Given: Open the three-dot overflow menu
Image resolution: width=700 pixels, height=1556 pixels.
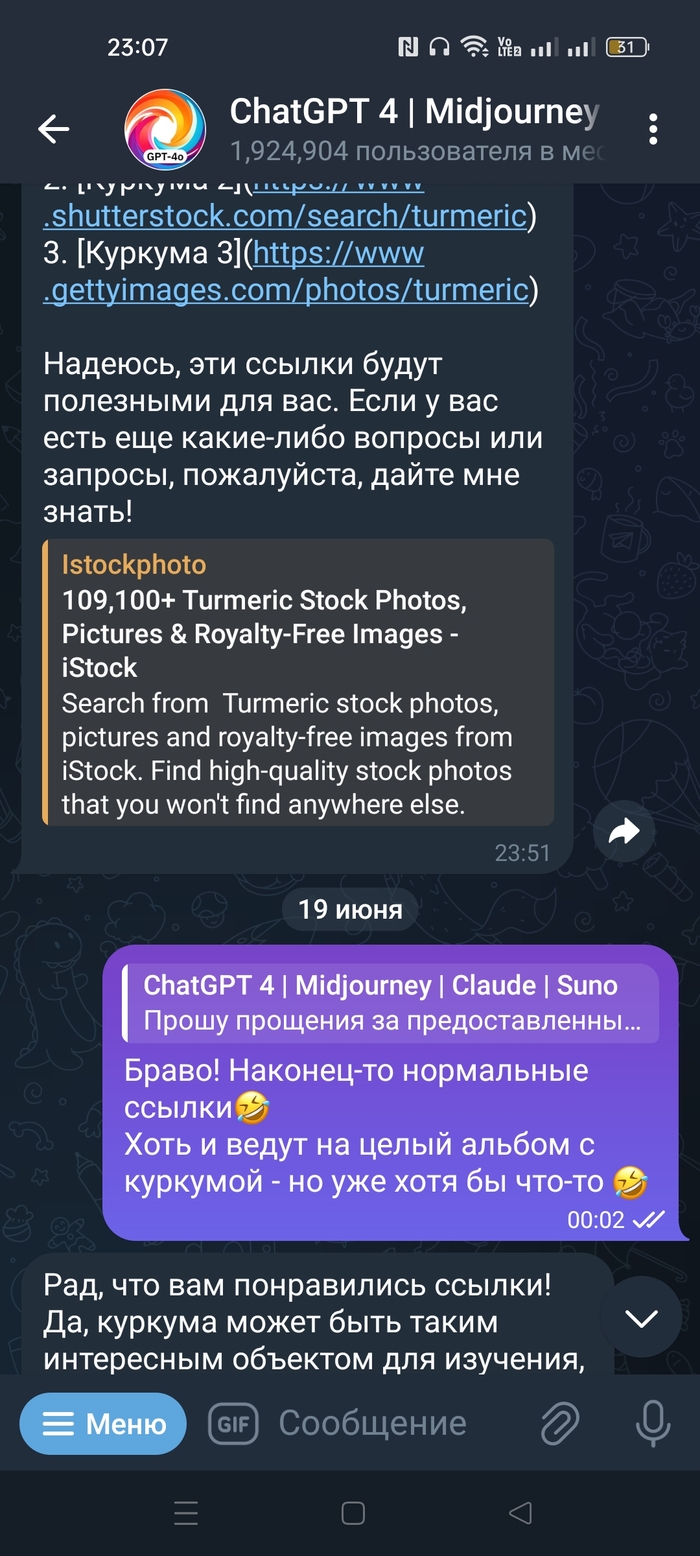Looking at the screenshot, I should [x=652, y=129].
